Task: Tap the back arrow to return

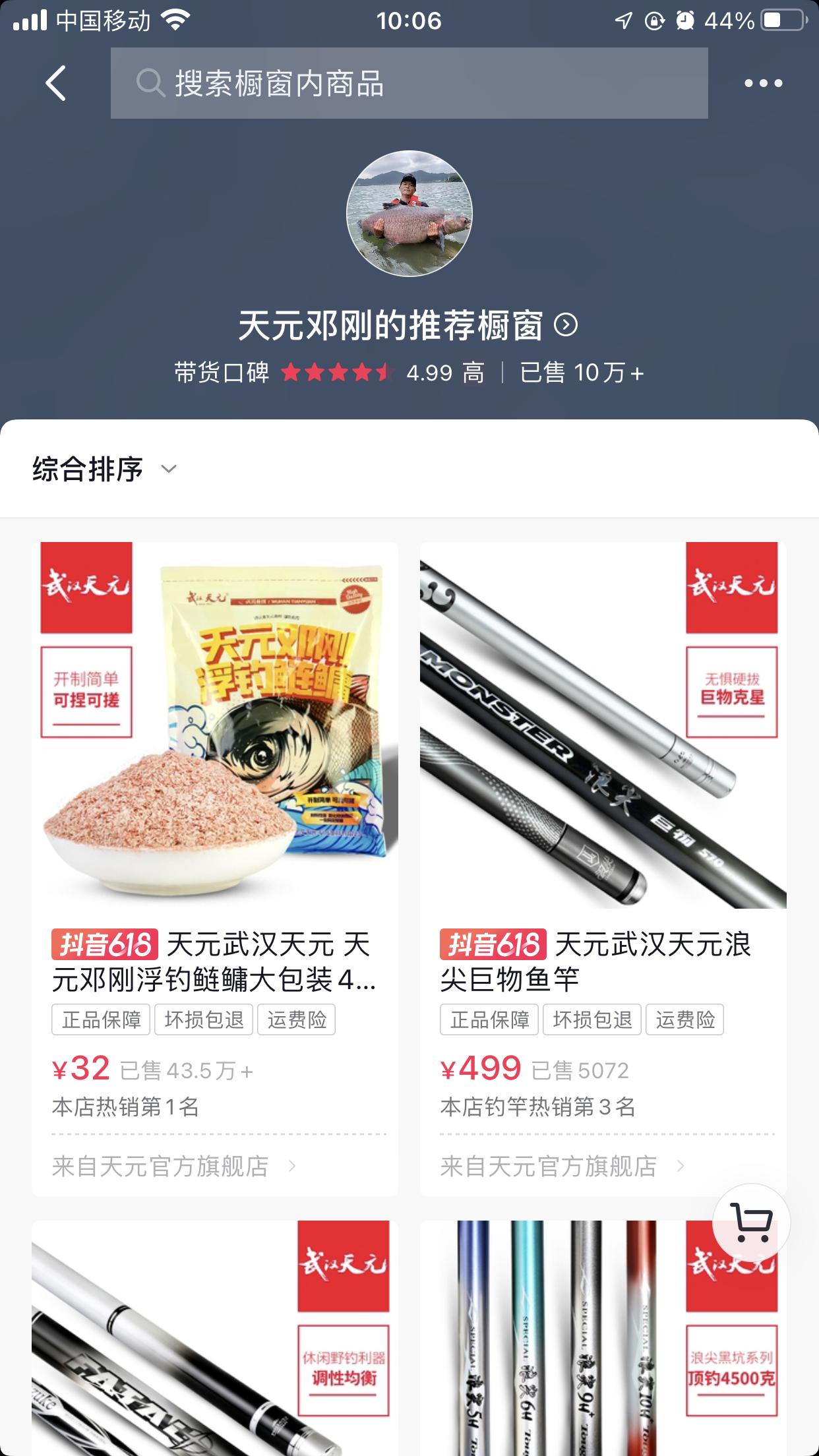Action: click(x=56, y=82)
